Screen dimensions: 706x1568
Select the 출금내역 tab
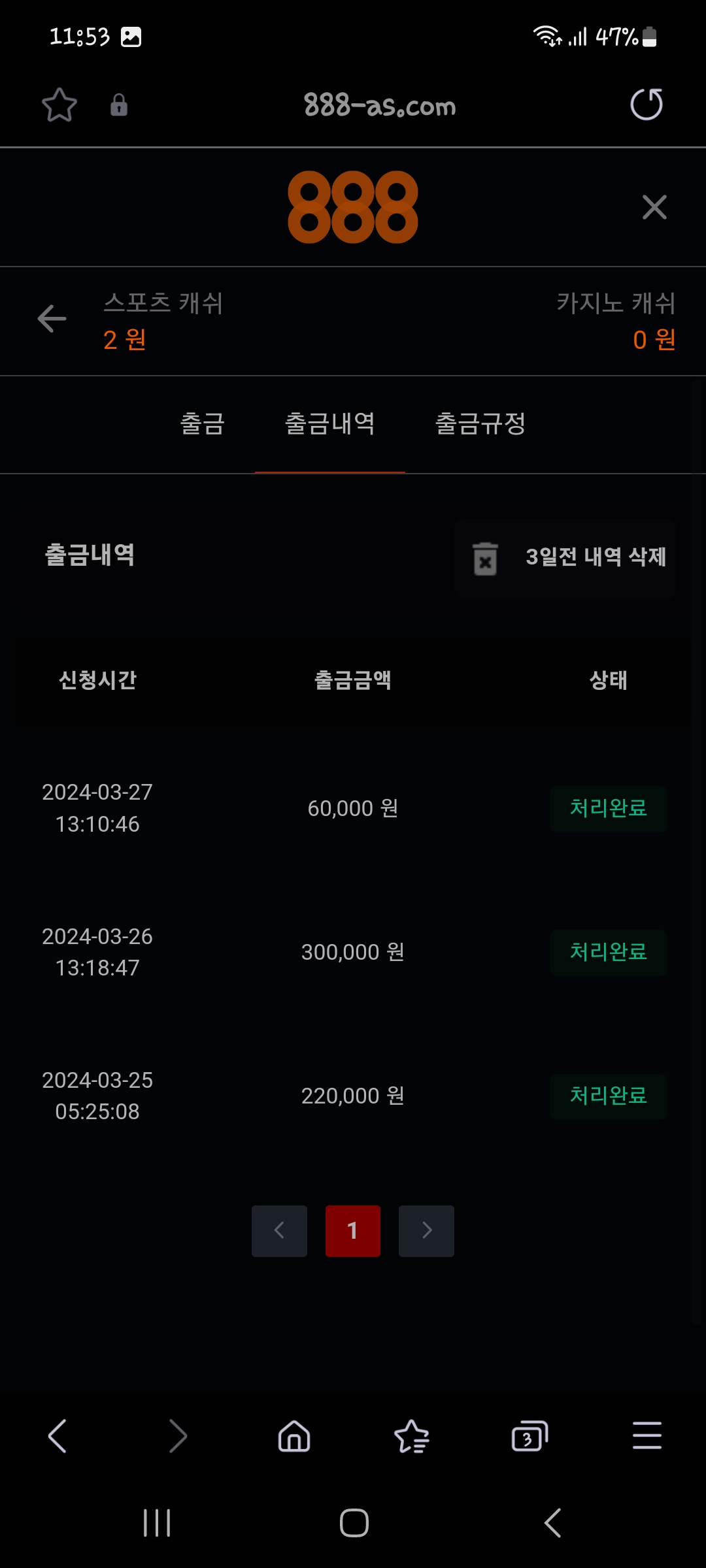(329, 423)
